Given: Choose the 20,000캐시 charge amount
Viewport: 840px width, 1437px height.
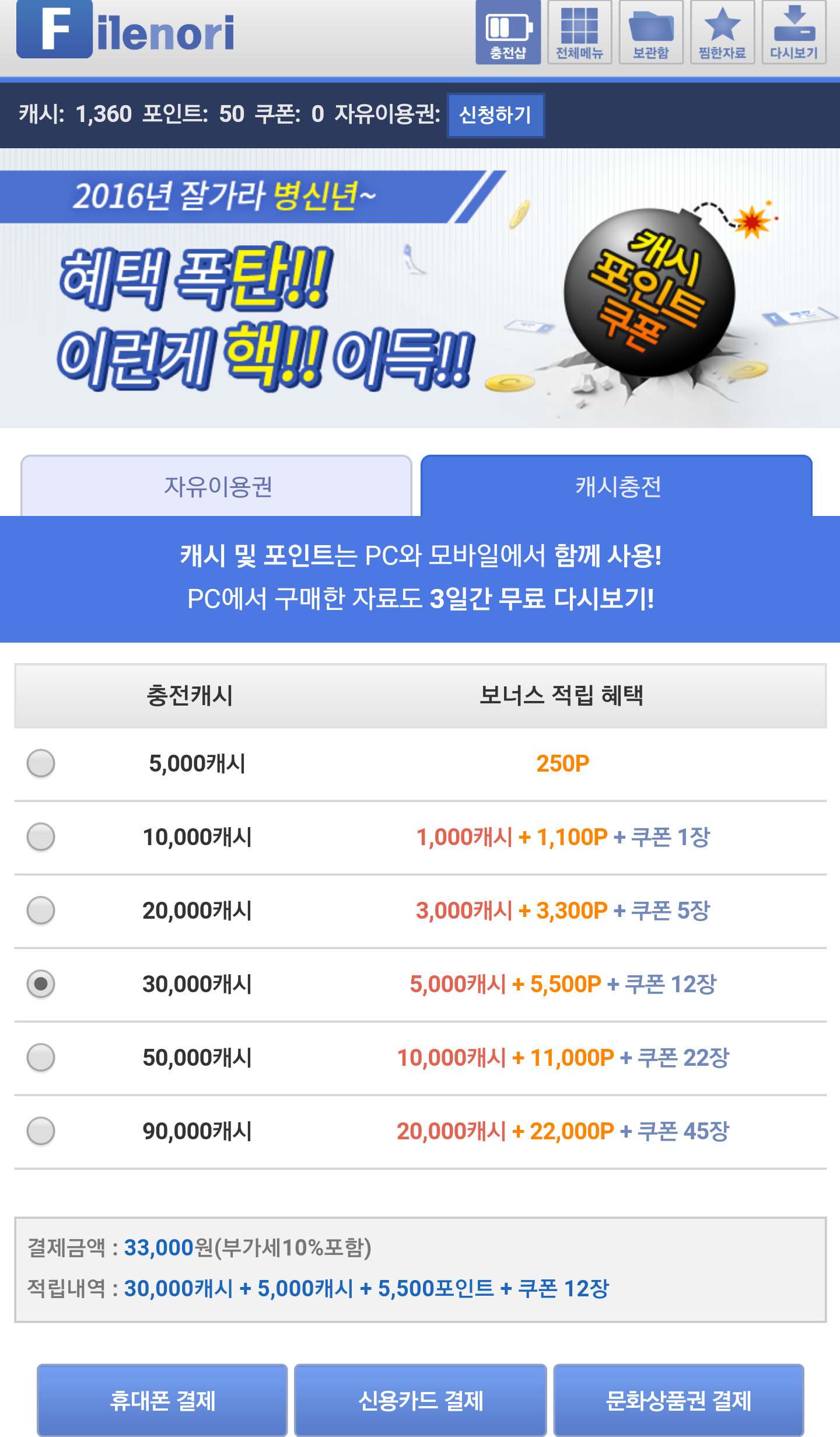Looking at the screenshot, I should (41, 911).
